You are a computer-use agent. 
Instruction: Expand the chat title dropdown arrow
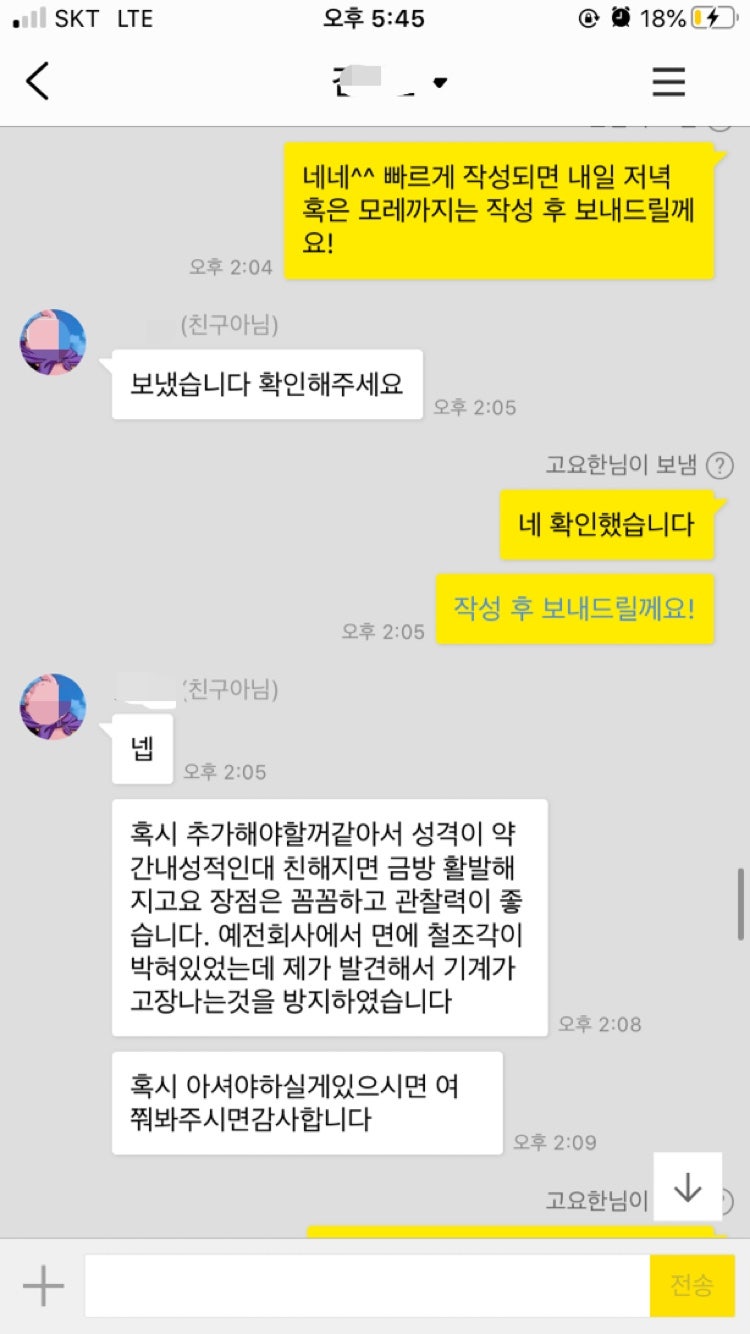tap(439, 83)
